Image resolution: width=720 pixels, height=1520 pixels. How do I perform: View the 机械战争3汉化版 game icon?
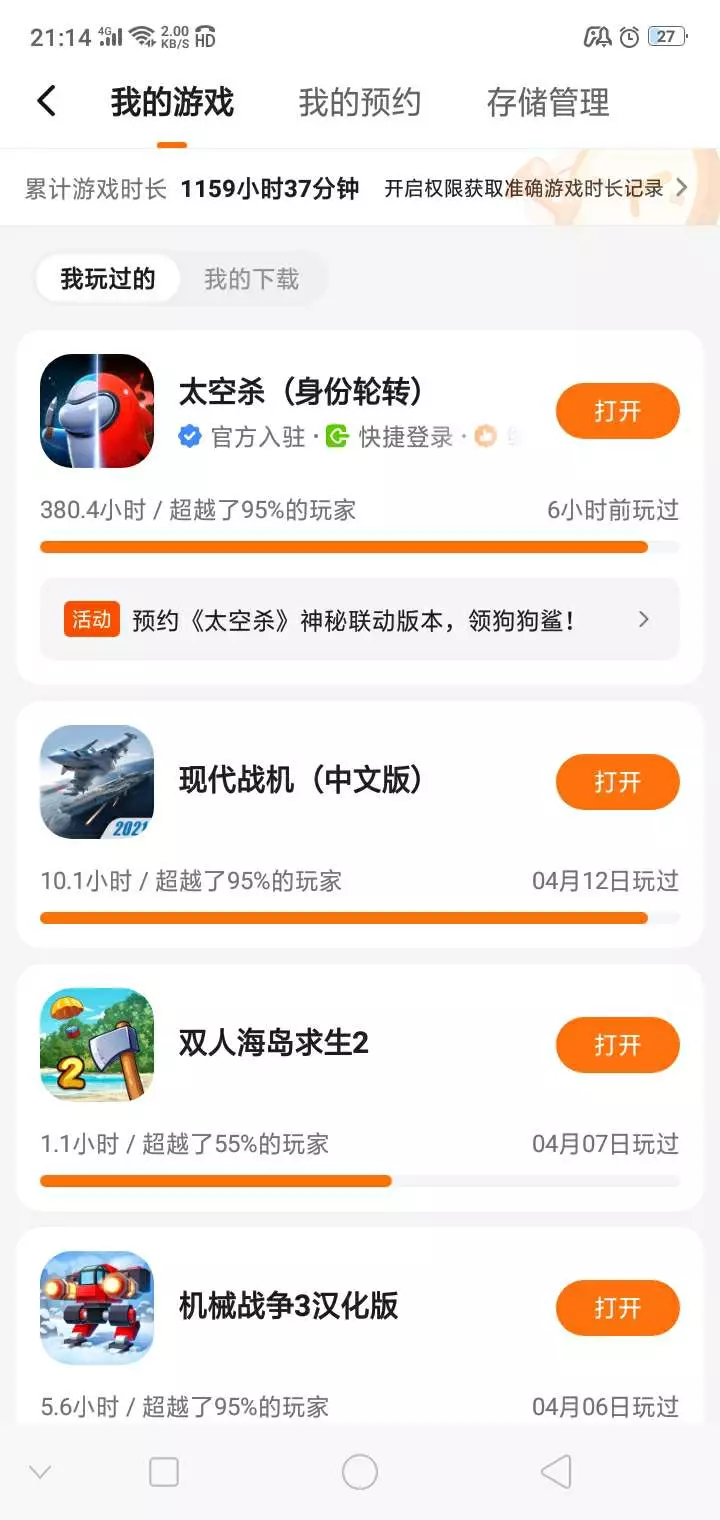(97, 1308)
